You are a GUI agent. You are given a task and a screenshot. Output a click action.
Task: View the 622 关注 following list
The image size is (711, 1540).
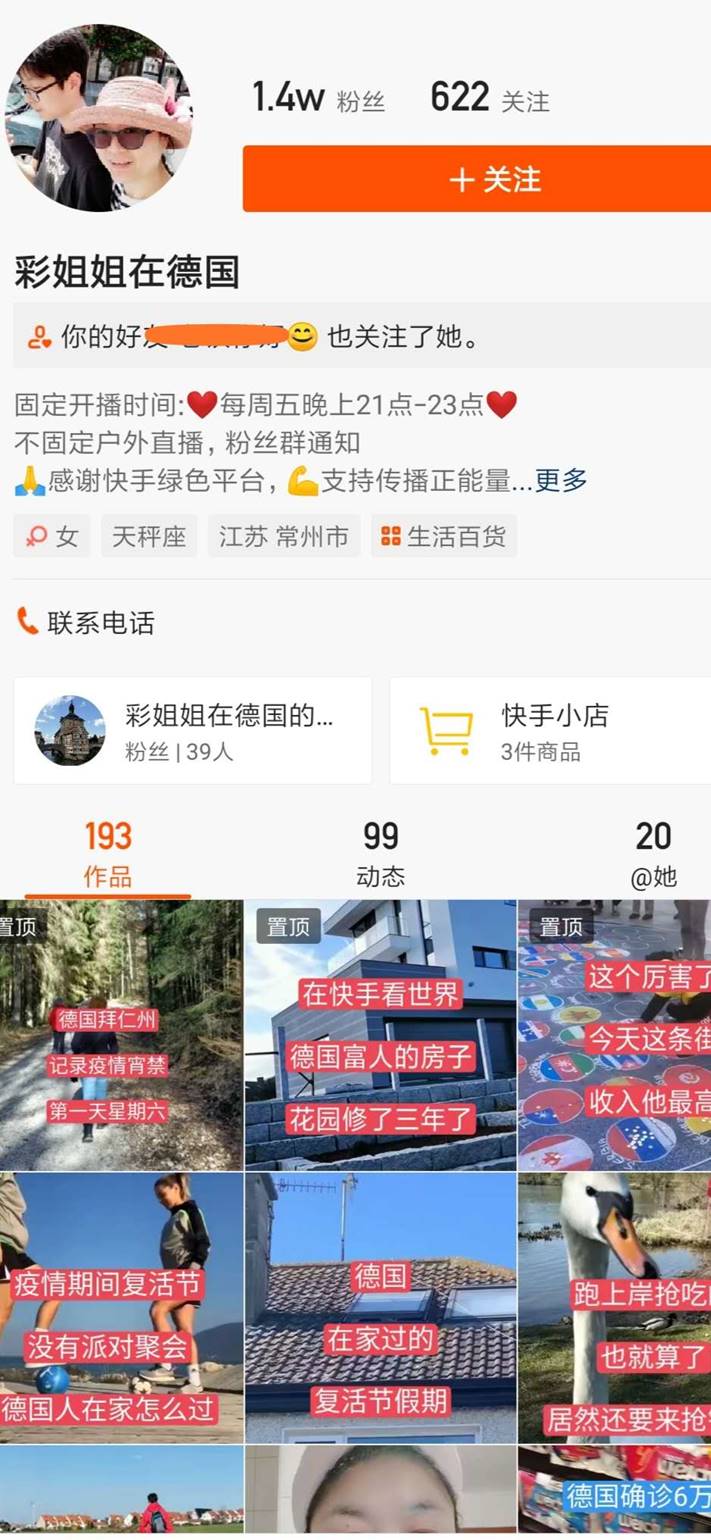pos(489,98)
